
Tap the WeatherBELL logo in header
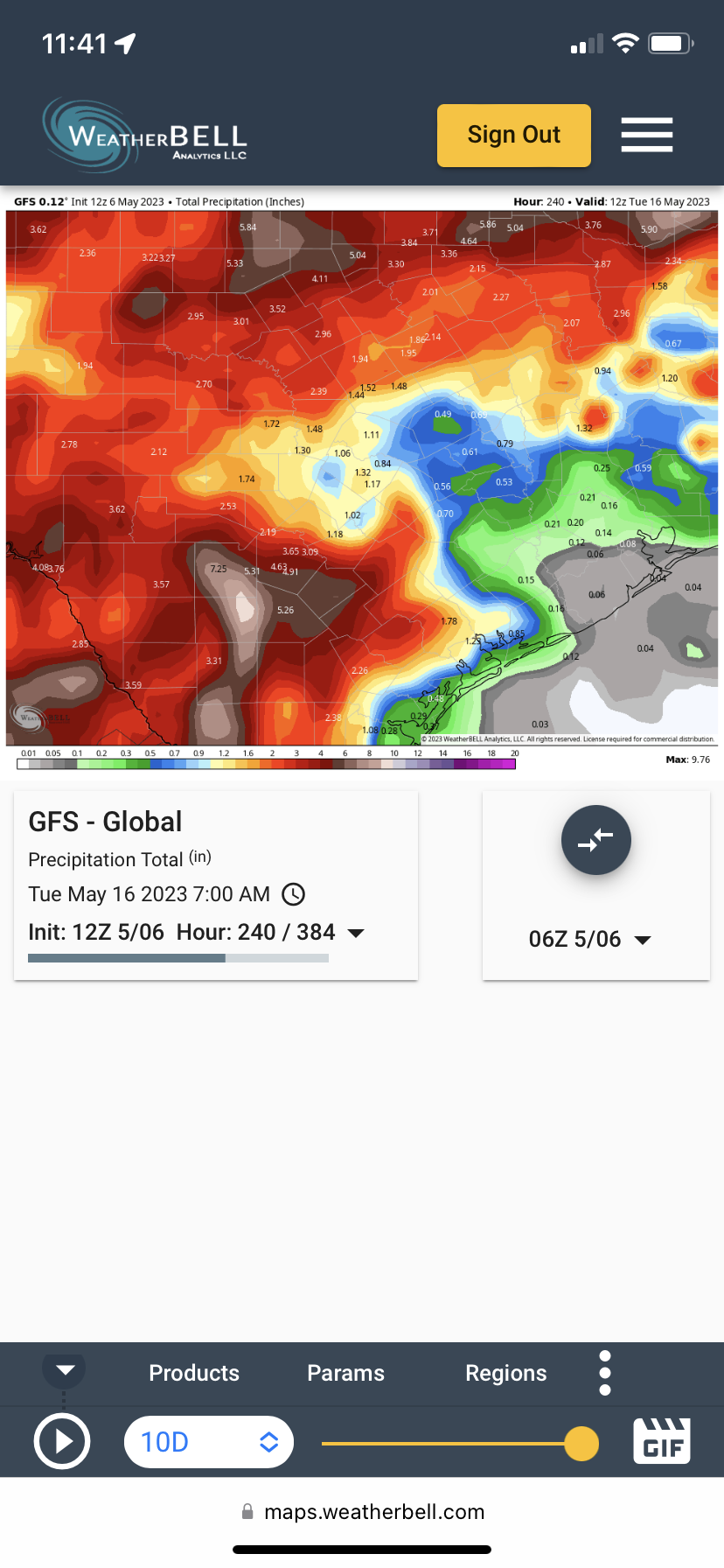tap(145, 135)
